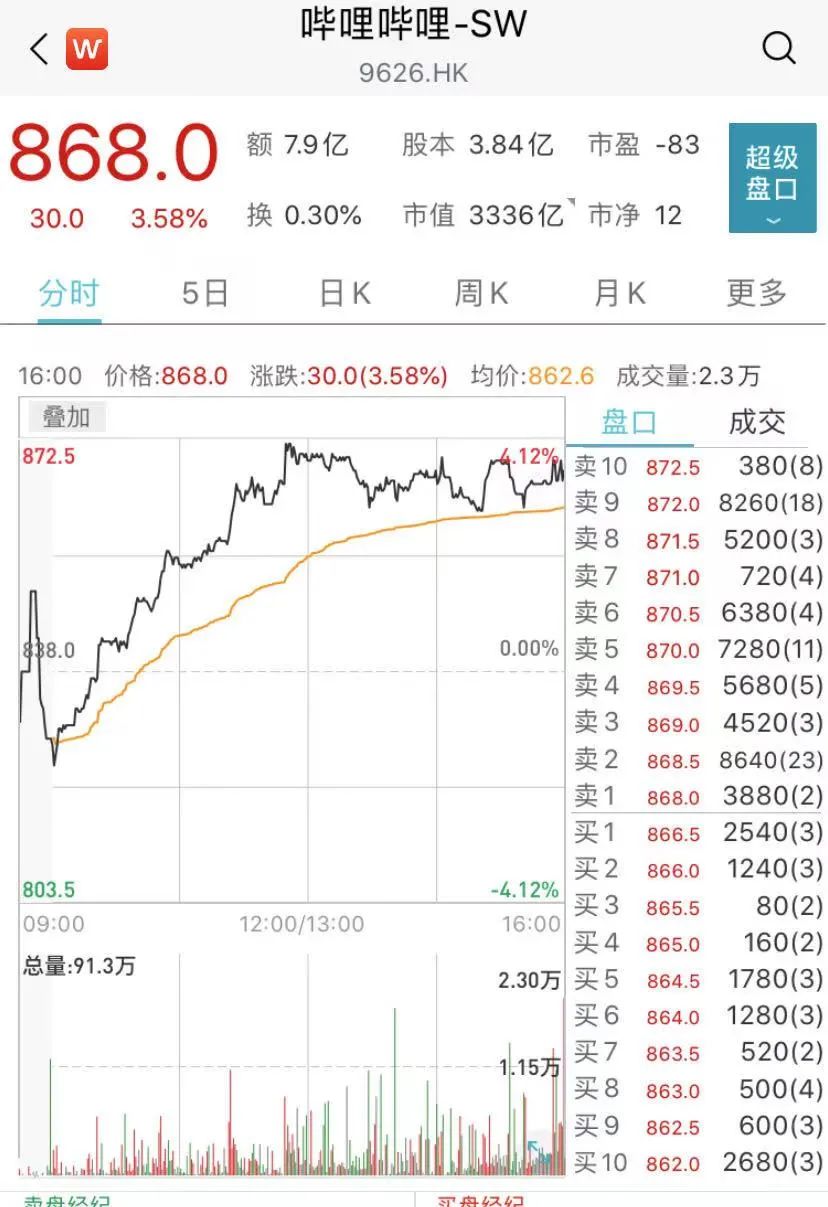
Task: Go back using left arrow icon
Action: point(36,47)
